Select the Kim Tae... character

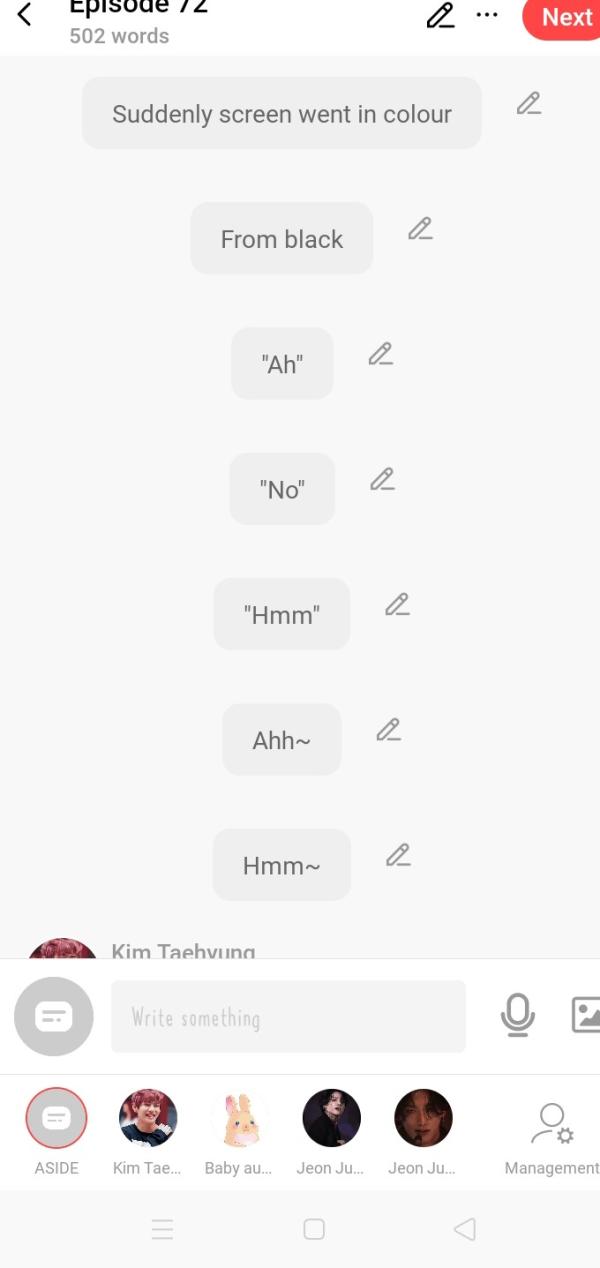(x=148, y=1118)
